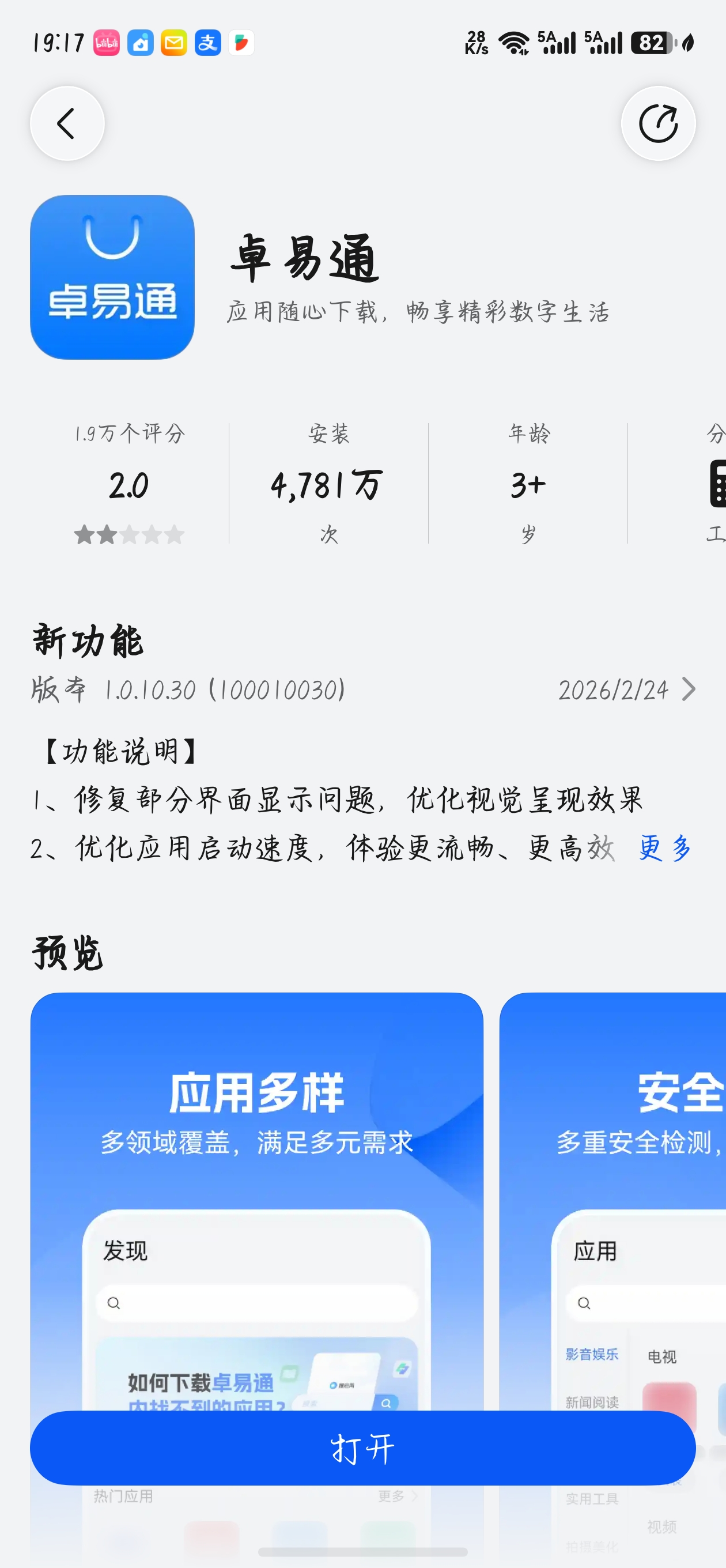The image size is (726, 1568).
Task: Open the share icon at top right
Action: coord(659,123)
